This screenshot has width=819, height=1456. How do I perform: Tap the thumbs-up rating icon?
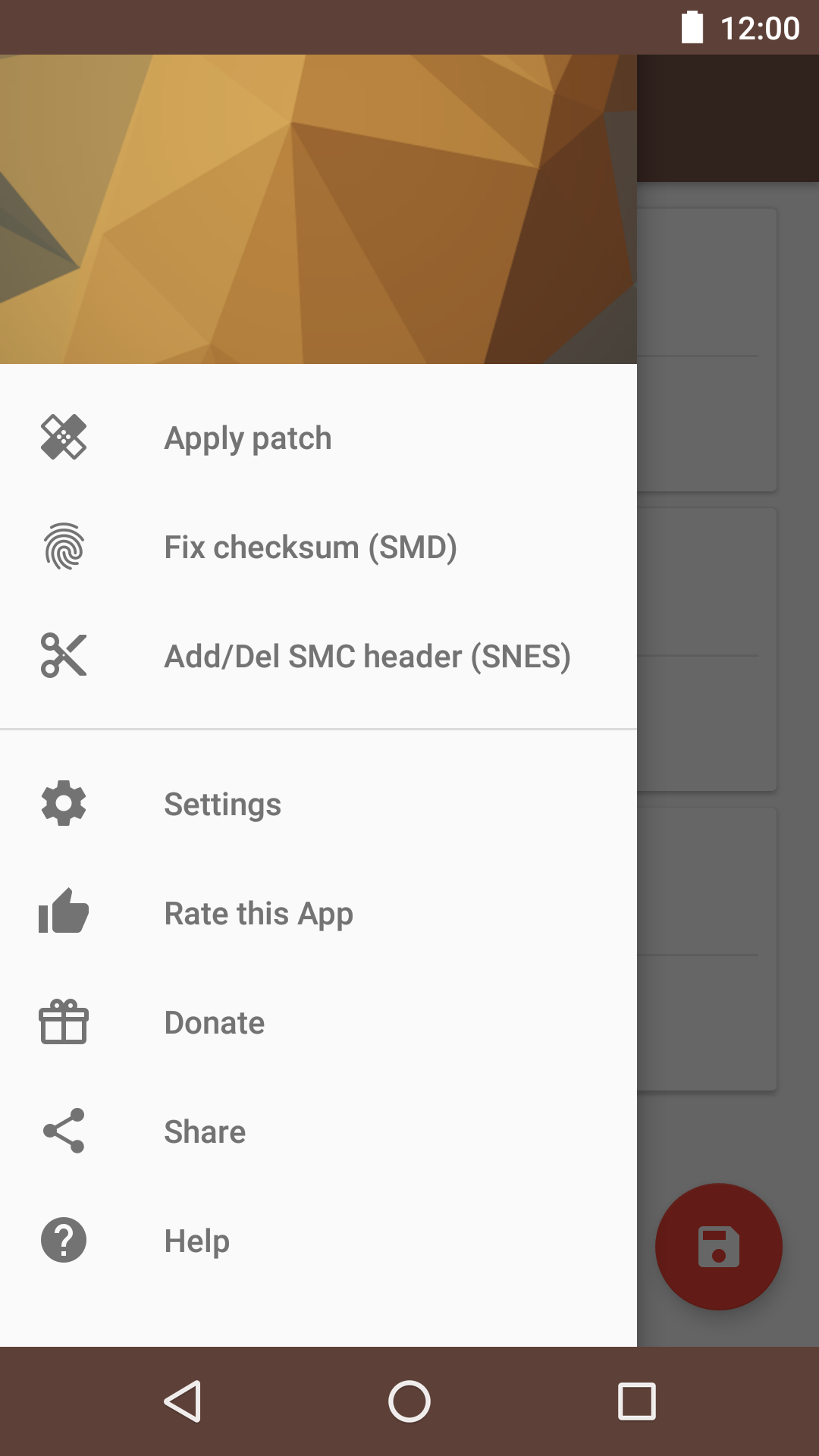[x=64, y=913]
